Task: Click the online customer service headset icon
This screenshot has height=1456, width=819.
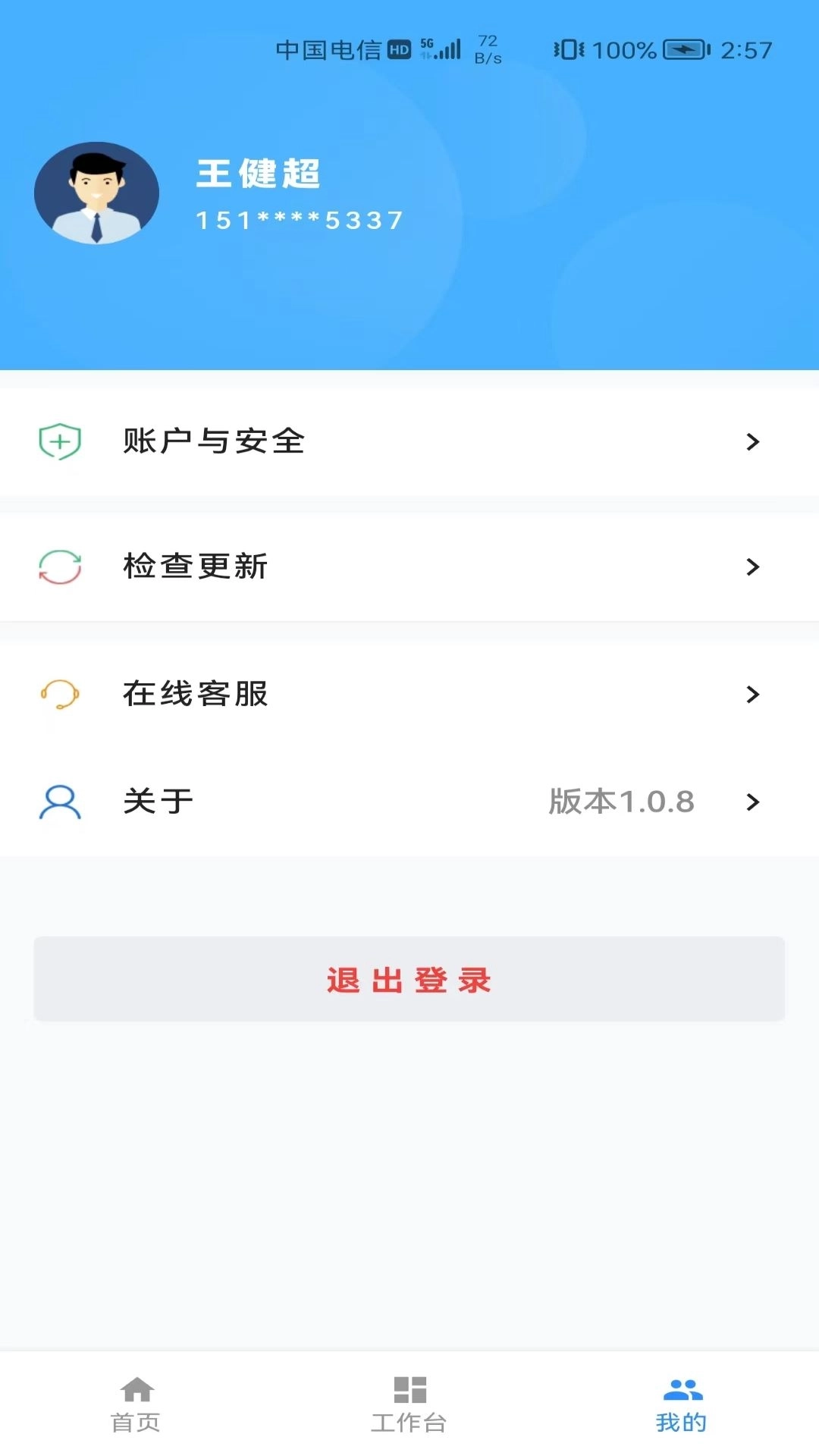Action: 59,693
